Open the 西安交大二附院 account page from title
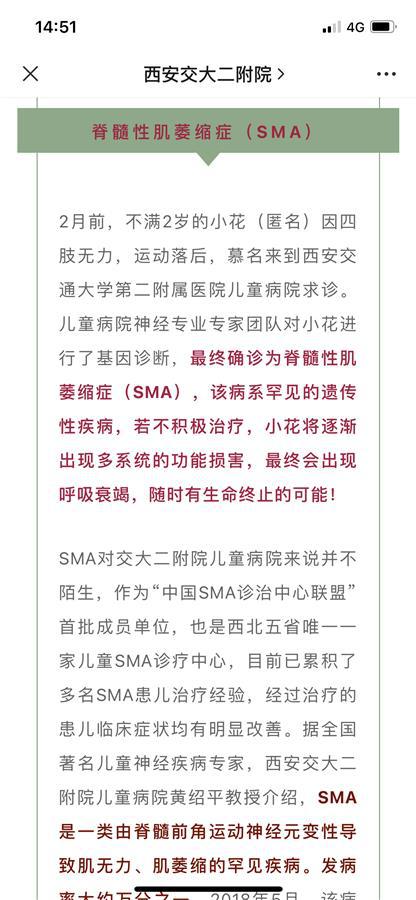 coord(214,74)
